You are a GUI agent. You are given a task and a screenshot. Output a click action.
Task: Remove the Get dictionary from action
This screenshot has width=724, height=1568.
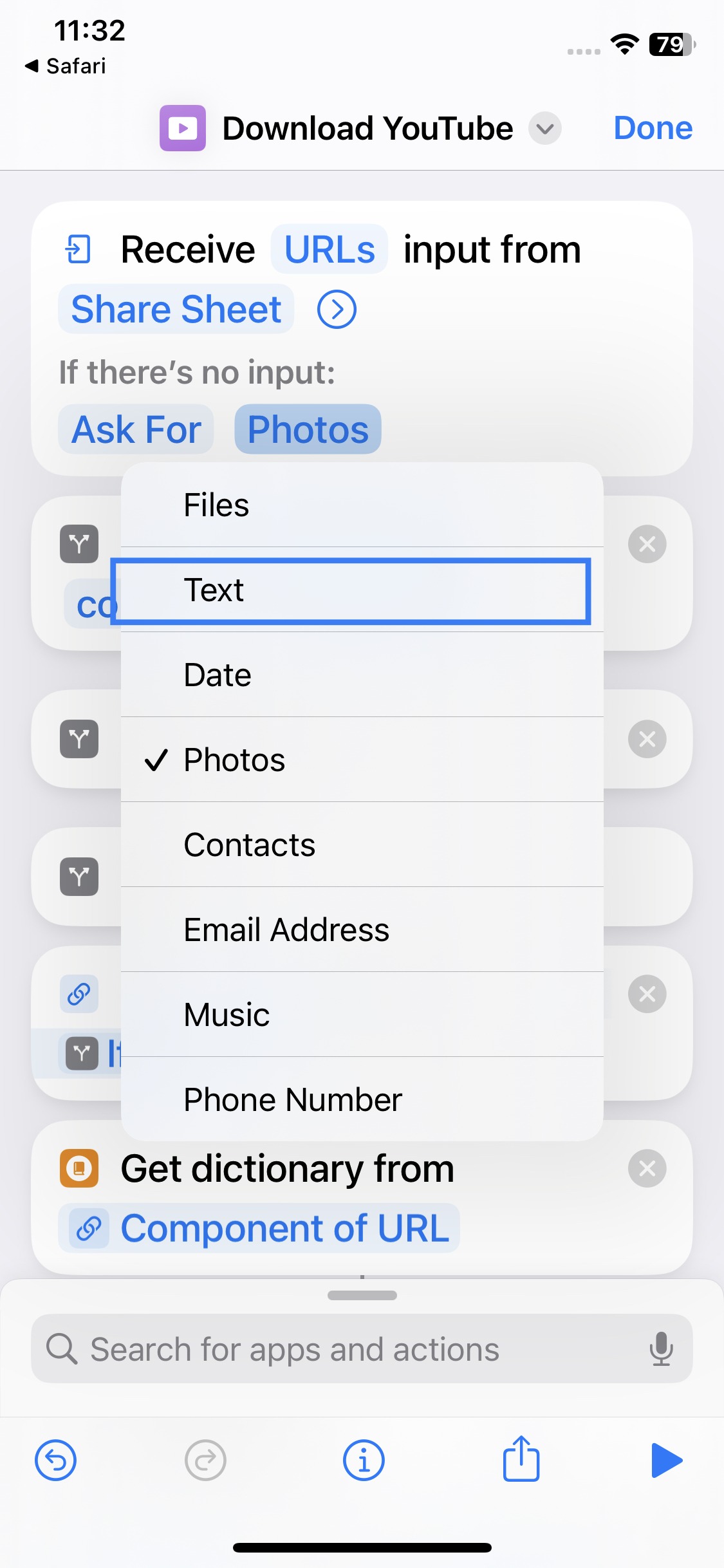647,1168
